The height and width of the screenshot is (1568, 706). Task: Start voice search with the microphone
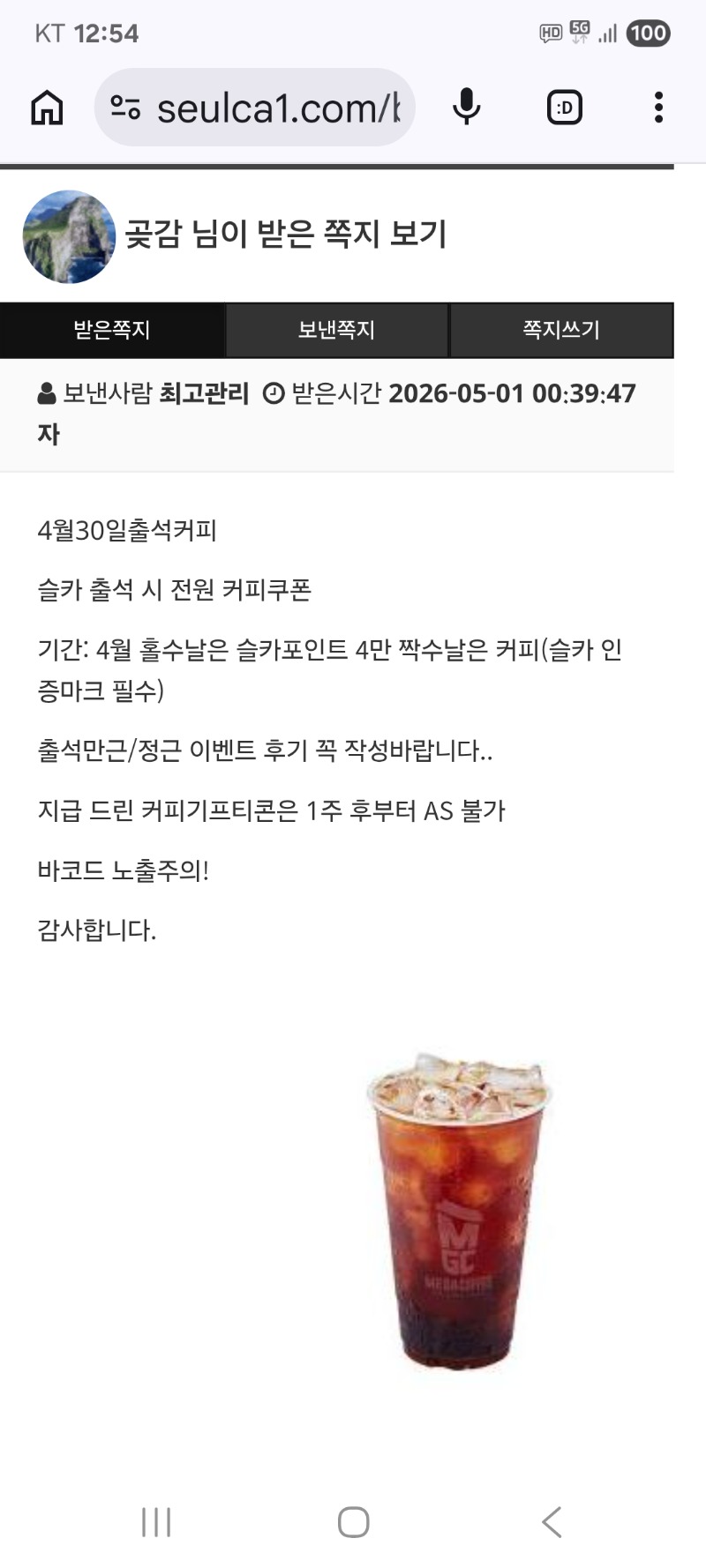pos(466,108)
